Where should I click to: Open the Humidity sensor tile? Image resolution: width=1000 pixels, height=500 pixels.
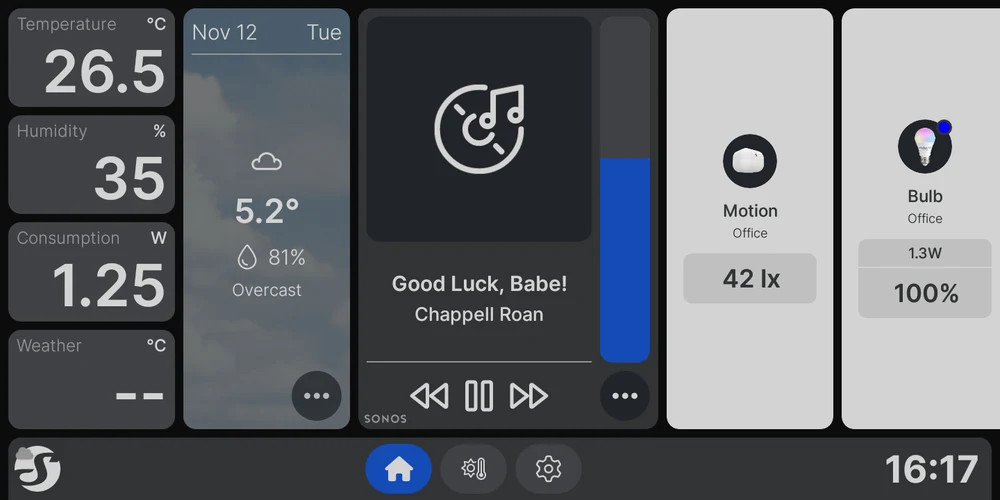[91, 166]
